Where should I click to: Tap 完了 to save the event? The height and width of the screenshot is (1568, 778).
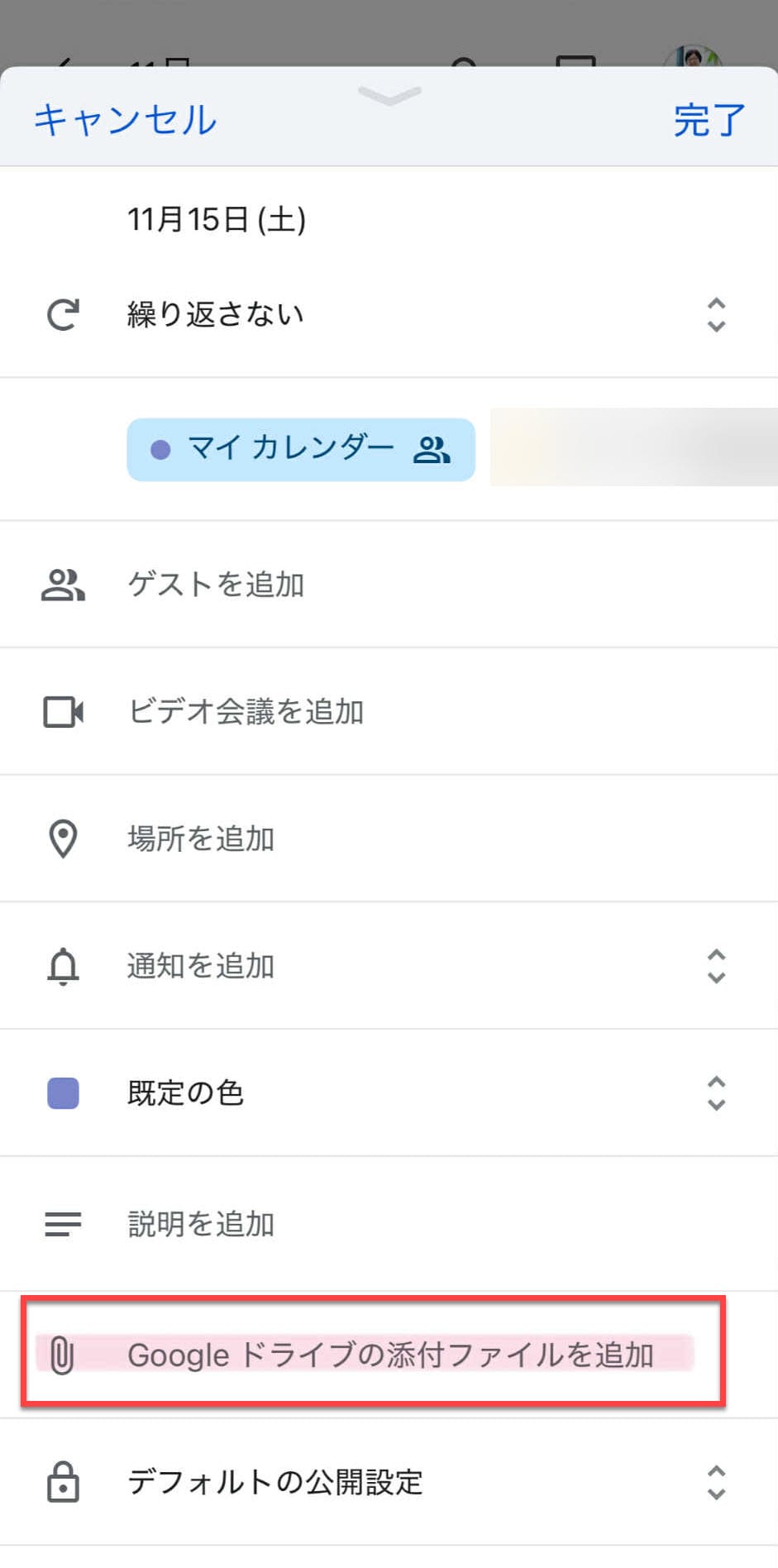coord(709,120)
